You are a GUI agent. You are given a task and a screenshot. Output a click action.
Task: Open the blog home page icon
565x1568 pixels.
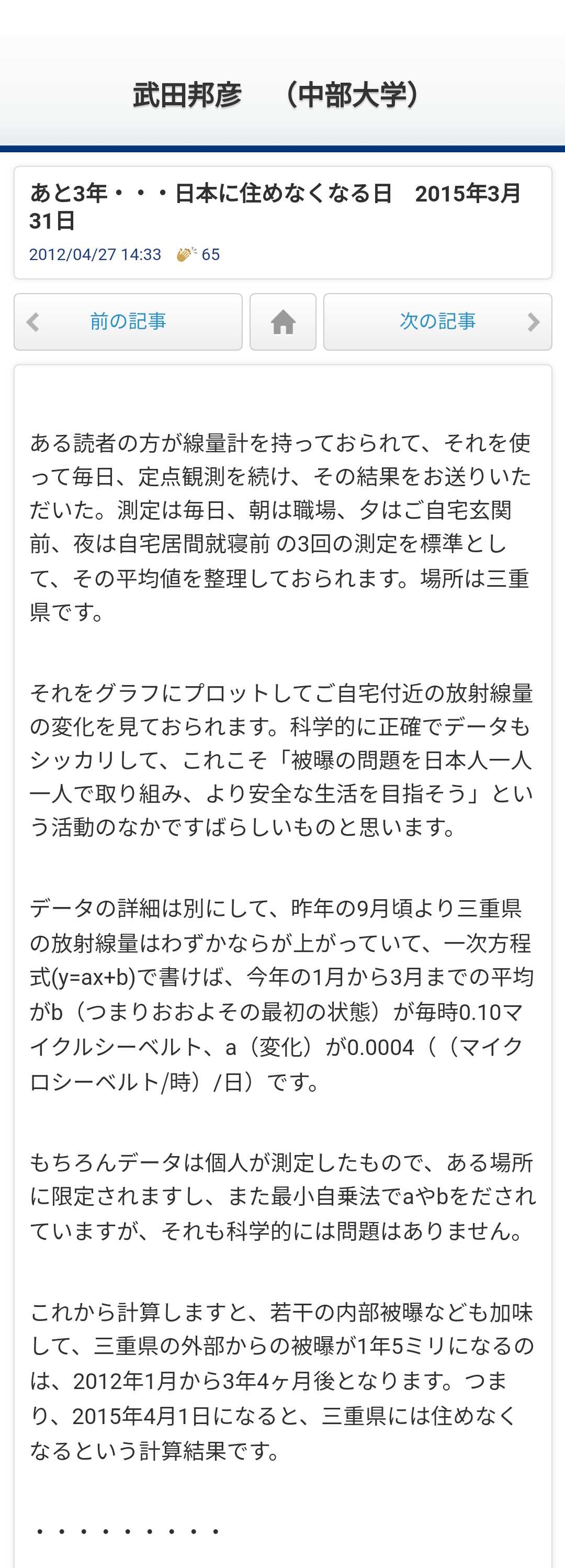click(283, 322)
